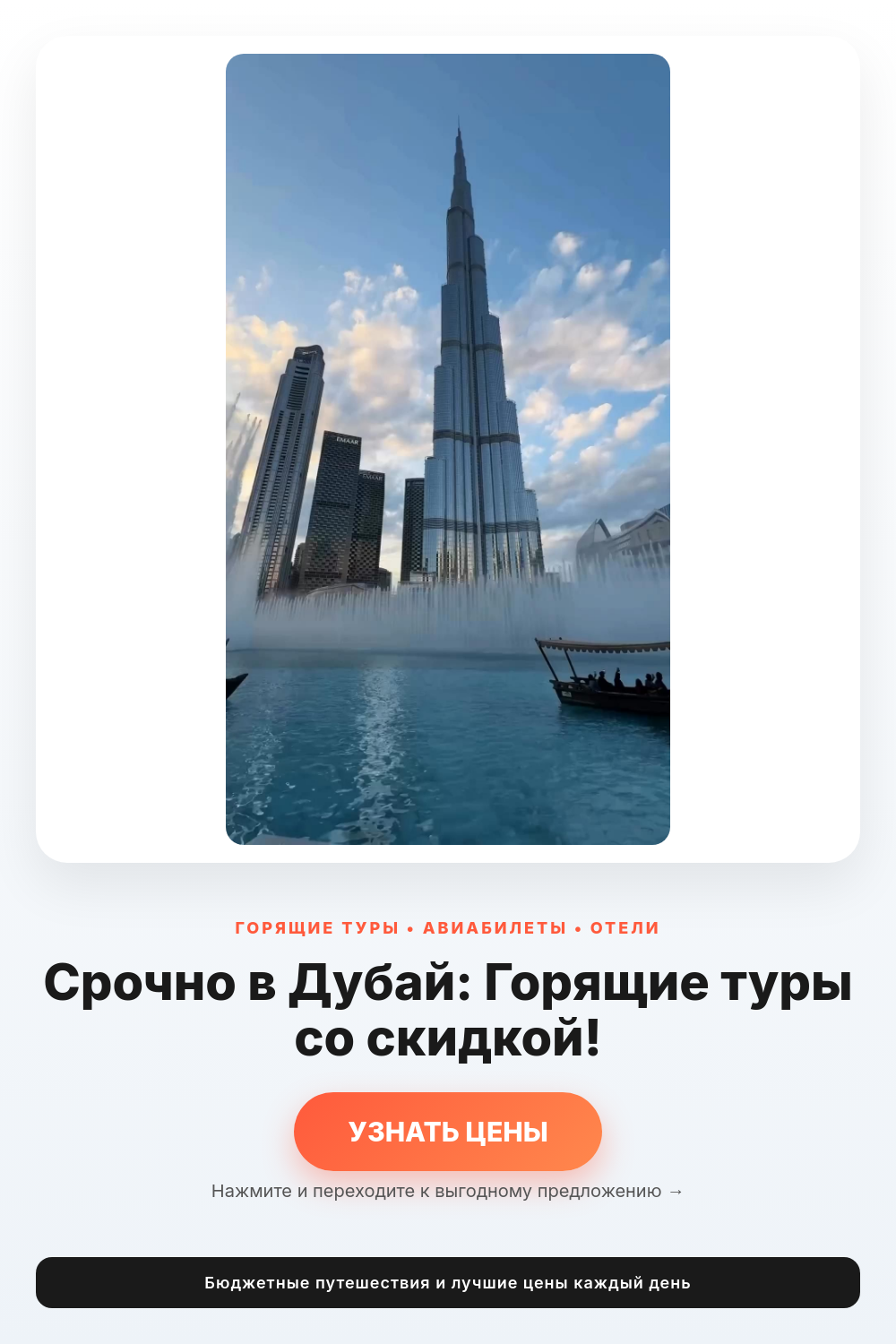The width and height of the screenshot is (896, 1344).
Task: Open the Dubai Burj Khalifa picture
Action: pos(448,449)
